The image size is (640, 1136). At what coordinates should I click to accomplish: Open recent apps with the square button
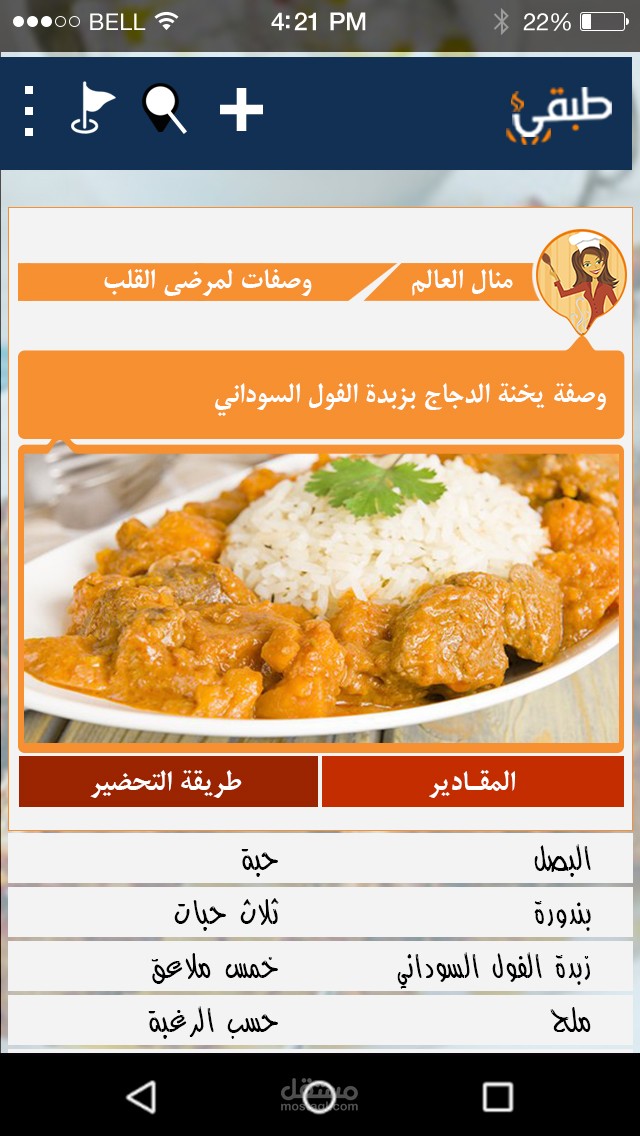[x=498, y=1097]
